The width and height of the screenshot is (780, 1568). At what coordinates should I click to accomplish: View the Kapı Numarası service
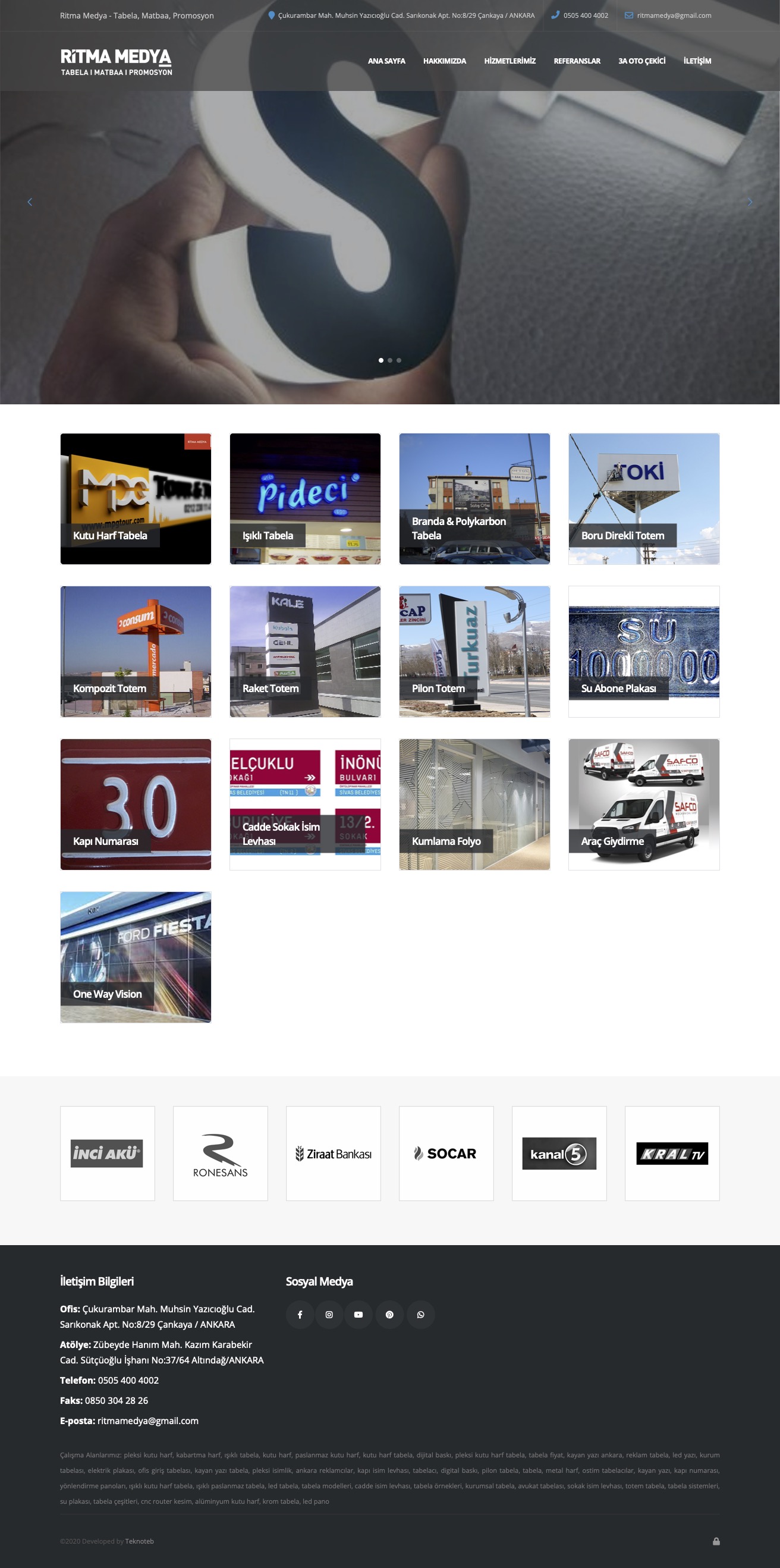click(136, 804)
